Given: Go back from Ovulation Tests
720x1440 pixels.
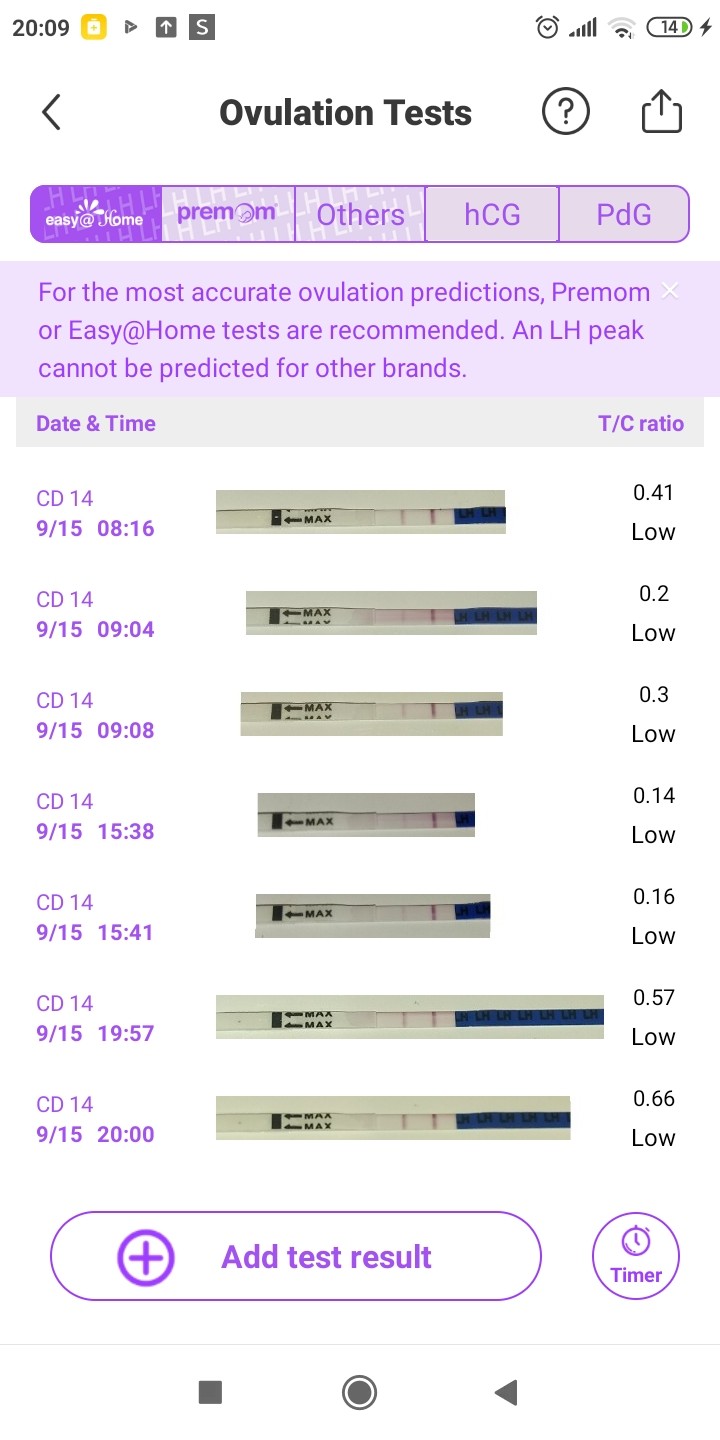Looking at the screenshot, I should point(52,113).
